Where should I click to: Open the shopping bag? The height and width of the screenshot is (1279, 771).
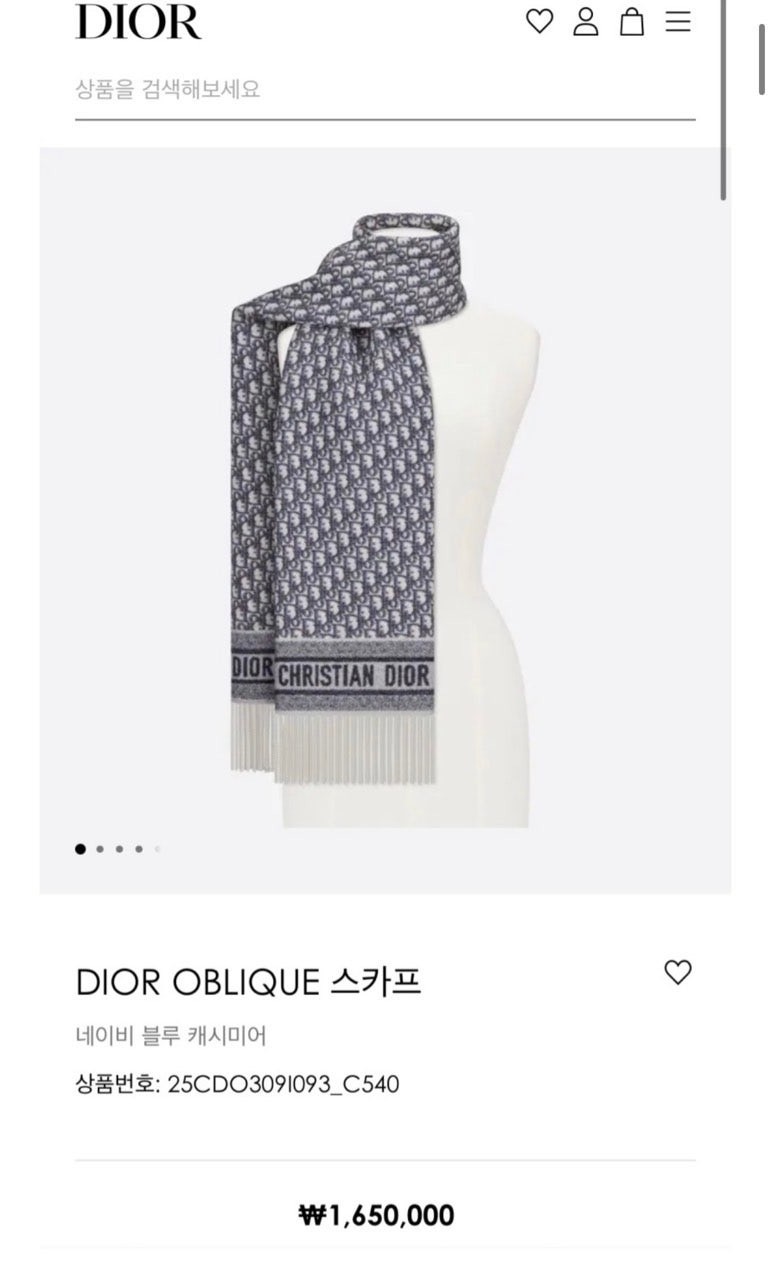[x=632, y=21]
